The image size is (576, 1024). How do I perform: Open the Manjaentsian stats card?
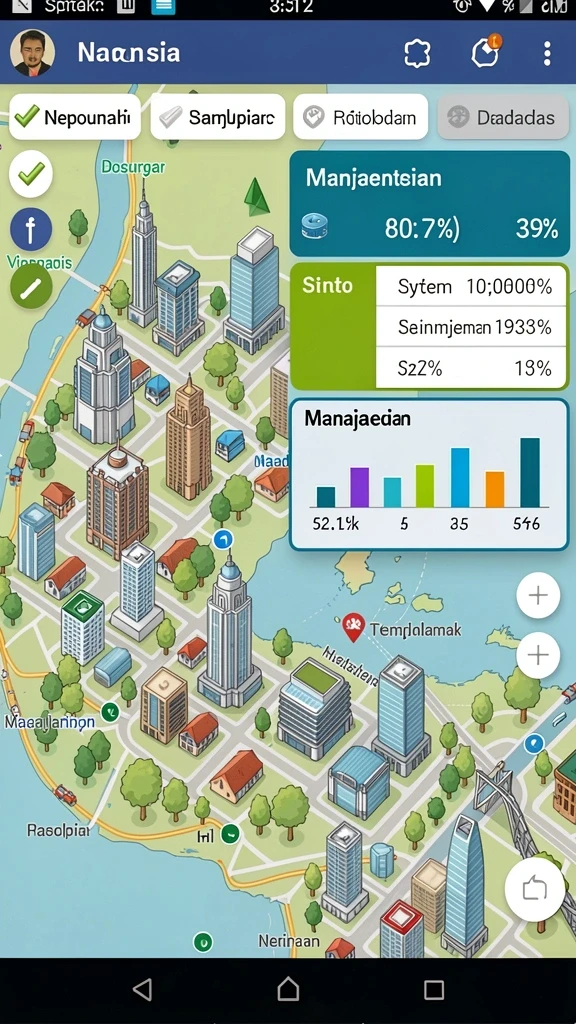point(430,204)
